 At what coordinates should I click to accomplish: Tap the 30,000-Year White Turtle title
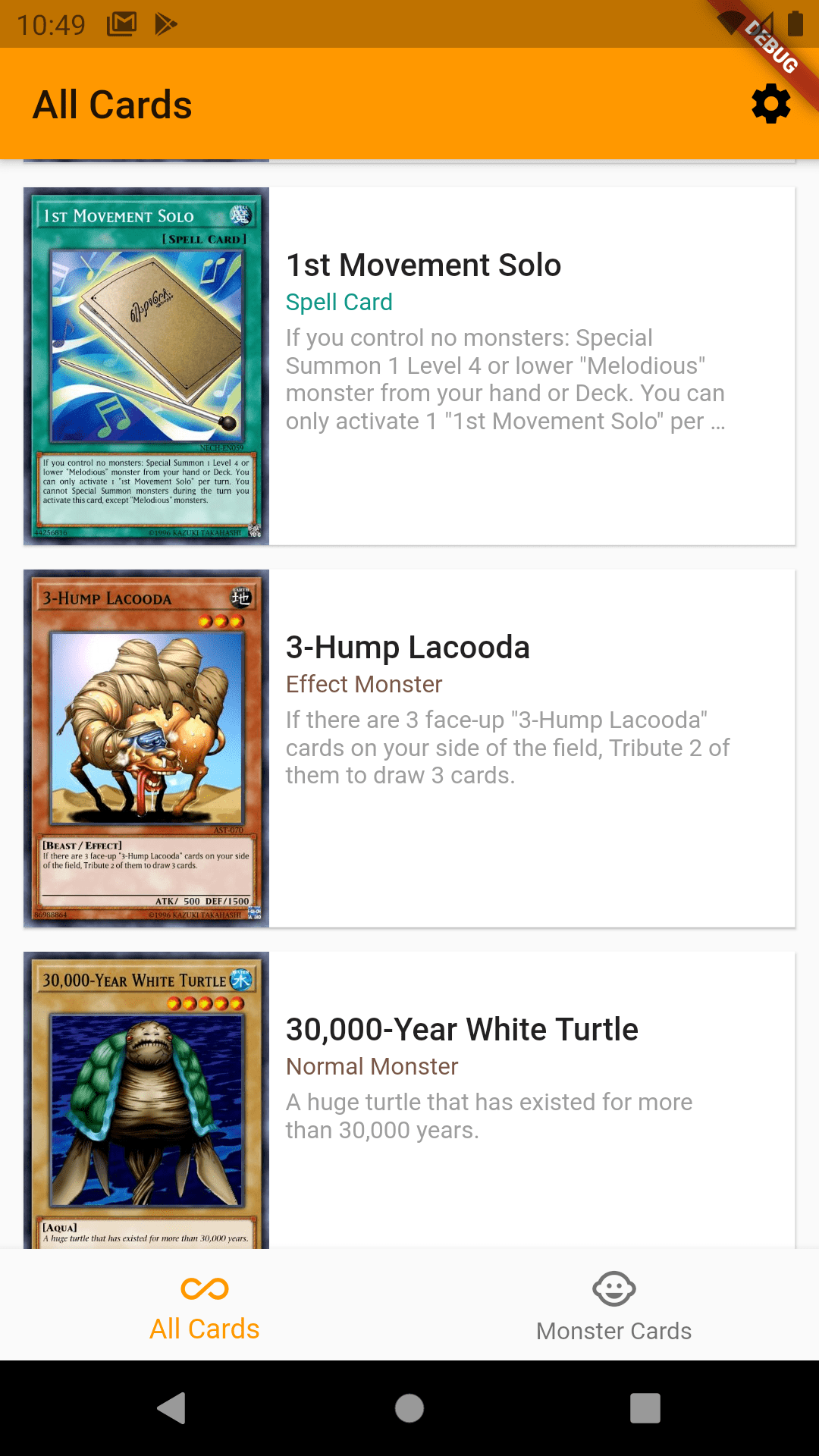click(x=462, y=1029)
